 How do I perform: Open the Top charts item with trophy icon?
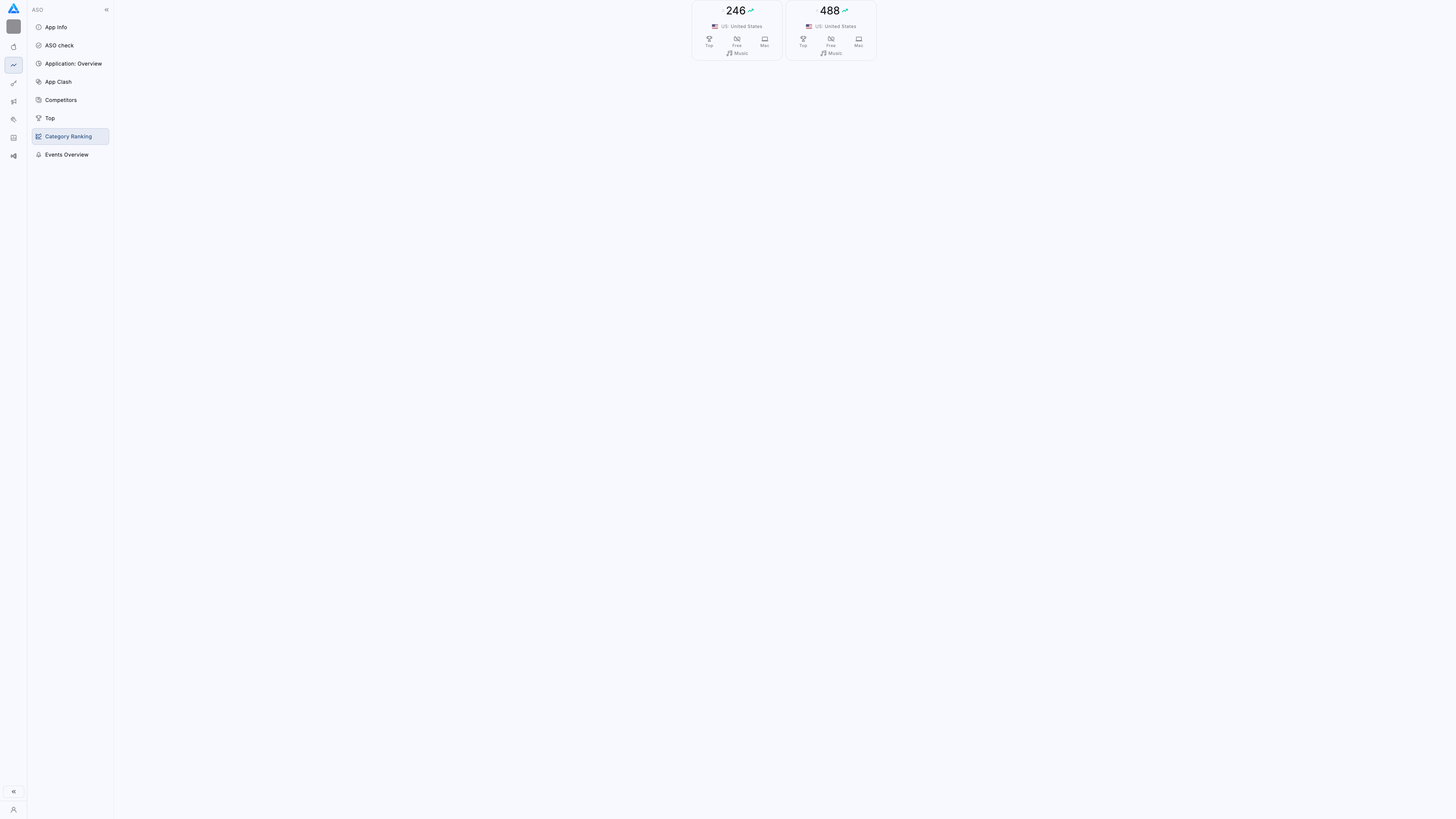point(50,118)
